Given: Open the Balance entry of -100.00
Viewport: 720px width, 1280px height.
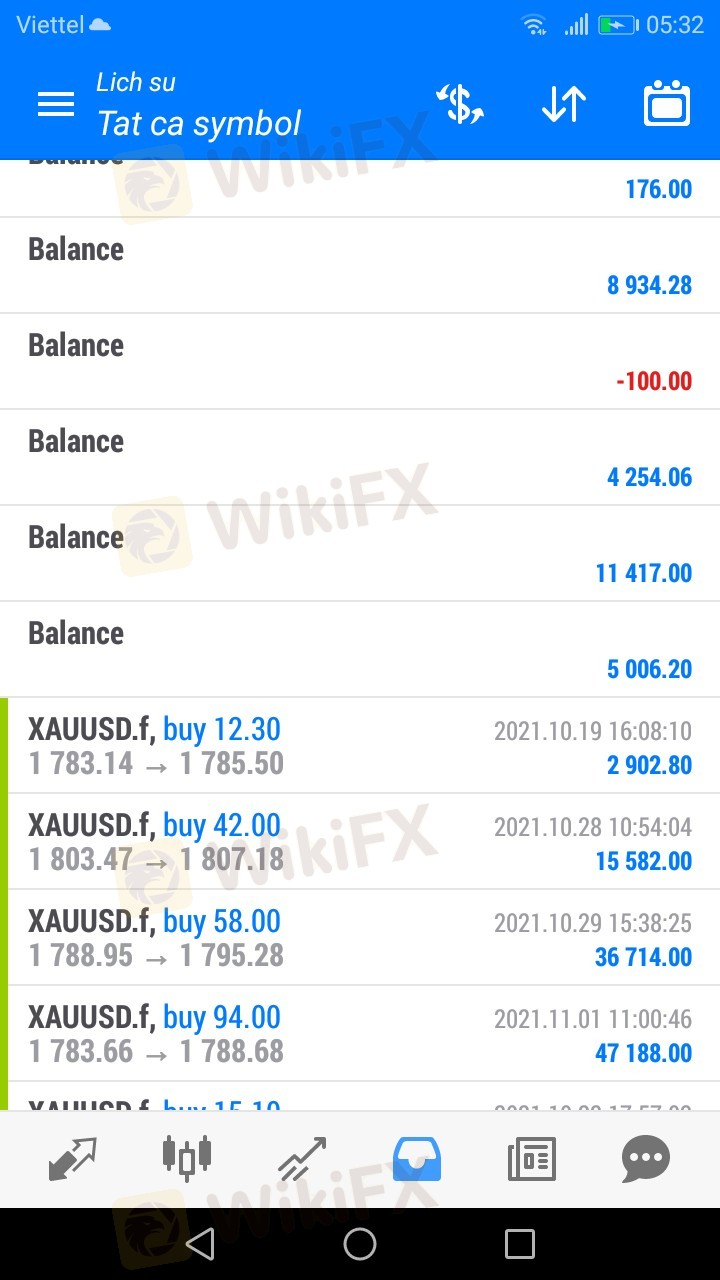Looking at the screenshot, I should [x=360, y=362].
